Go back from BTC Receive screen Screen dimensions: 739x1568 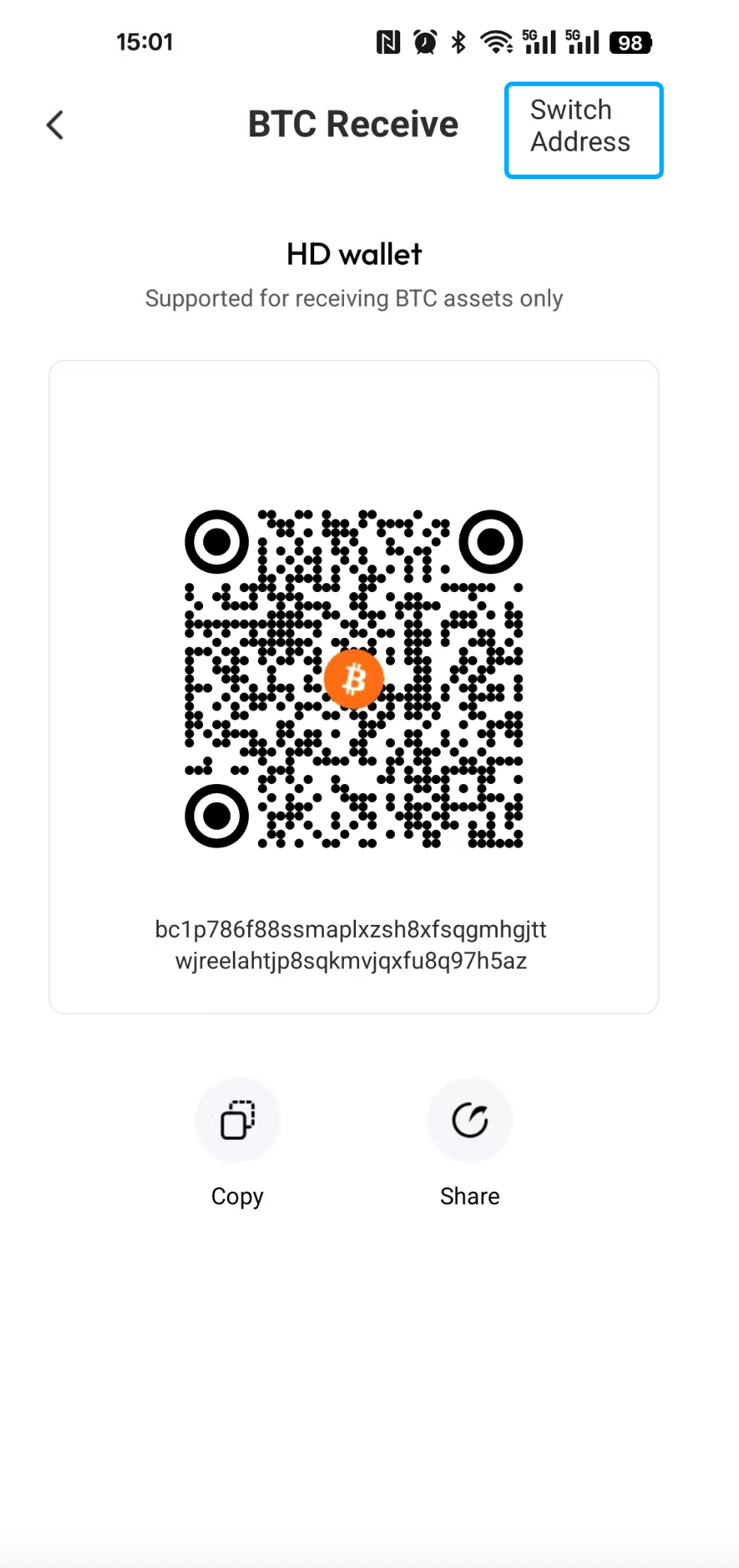tap(55, 125)
